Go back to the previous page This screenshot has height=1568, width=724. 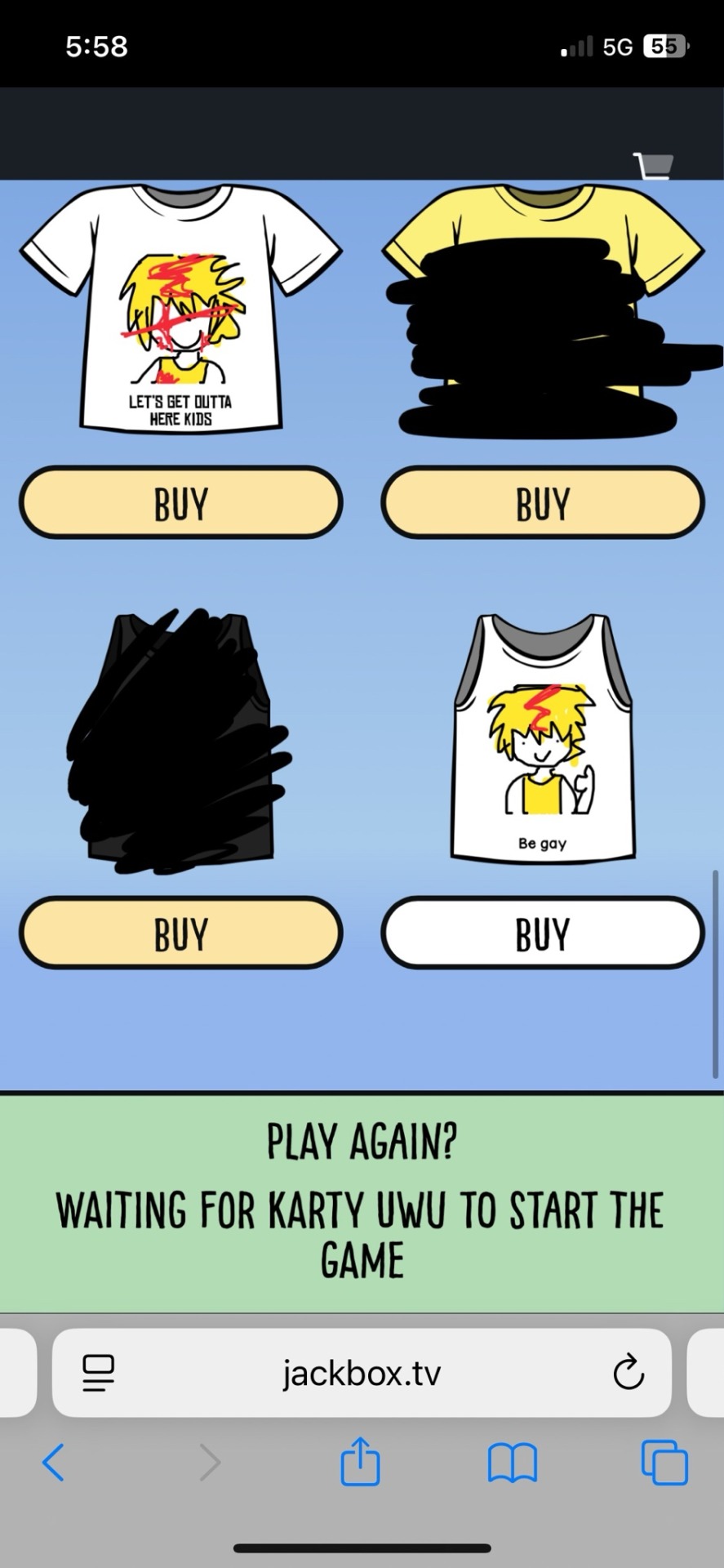click(x=53, y=1462)
